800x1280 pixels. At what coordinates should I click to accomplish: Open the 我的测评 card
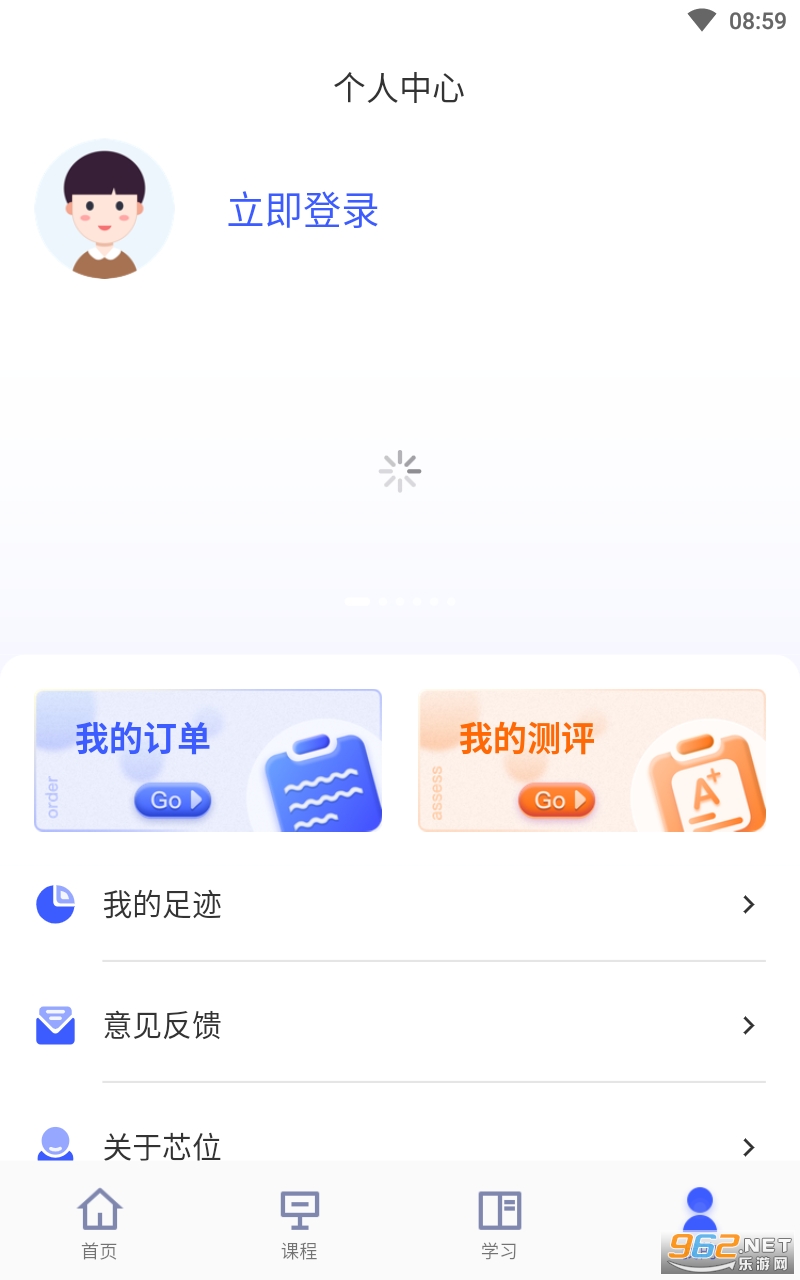[592, 760]
